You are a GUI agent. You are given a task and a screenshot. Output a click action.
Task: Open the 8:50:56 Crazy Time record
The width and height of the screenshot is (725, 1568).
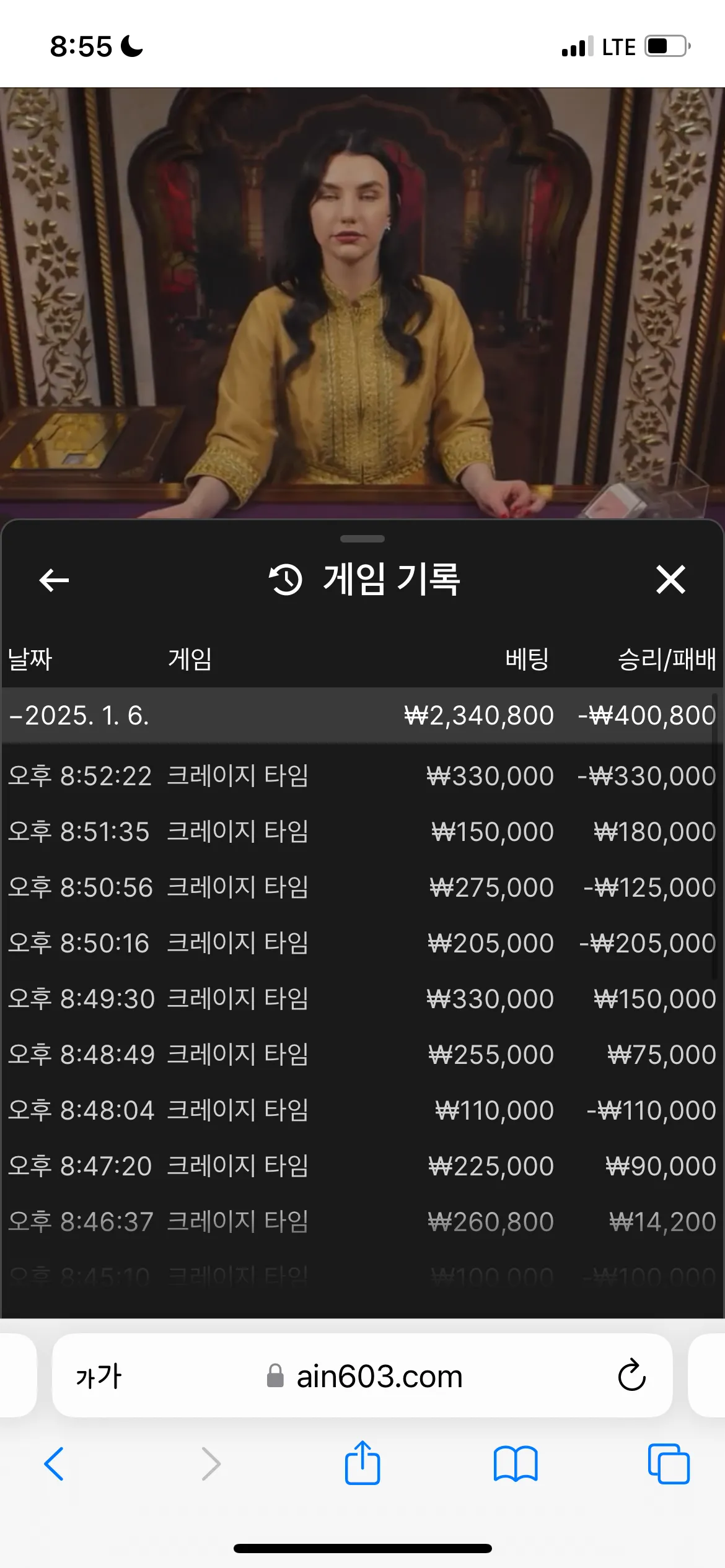point(362,887)
